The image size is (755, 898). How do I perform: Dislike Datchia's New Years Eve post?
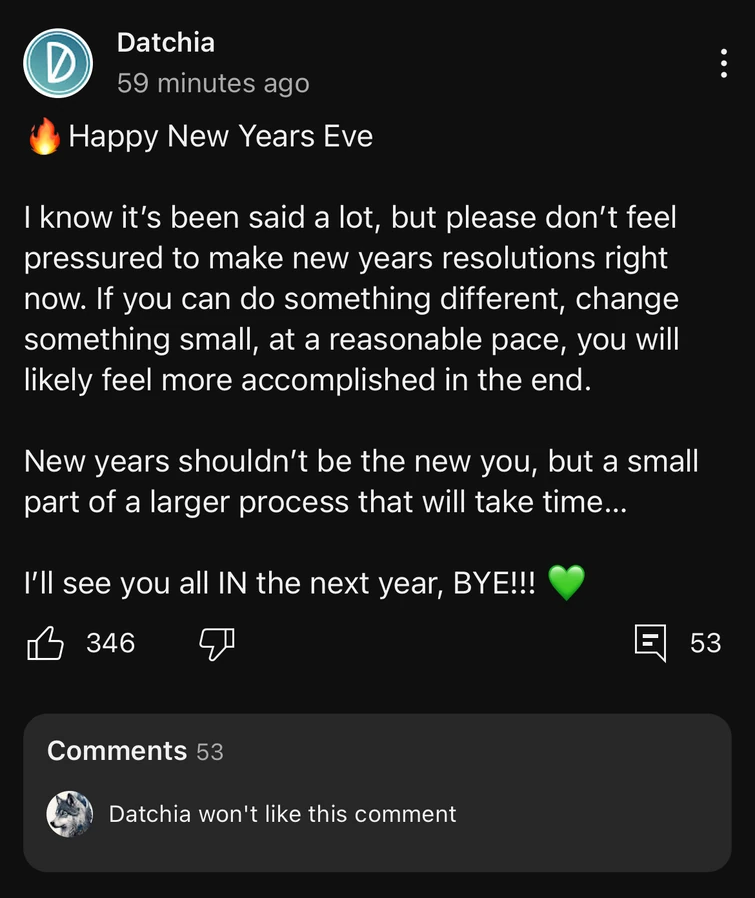[217, 643]
